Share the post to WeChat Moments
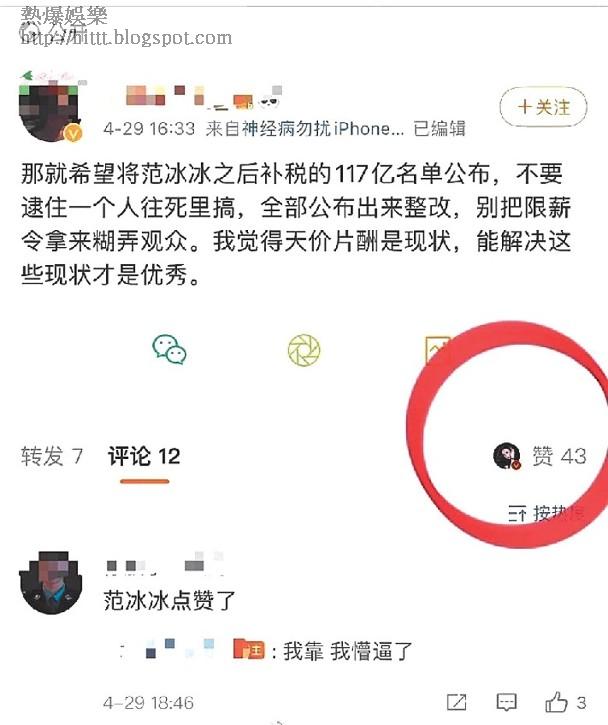The image size is (608, 725). click(303, 348)
